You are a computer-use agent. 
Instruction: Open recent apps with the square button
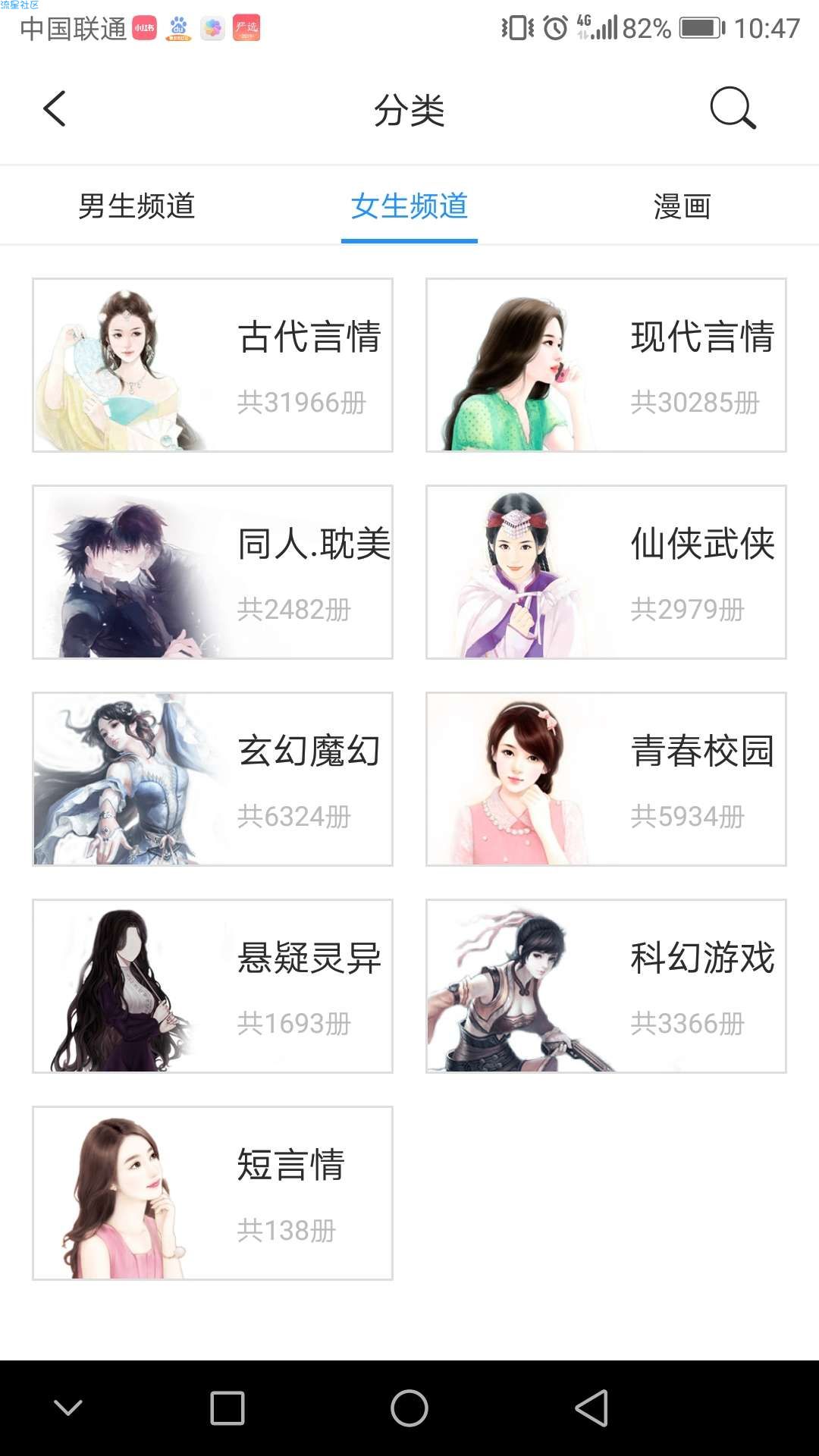[x=227, y=1408]
